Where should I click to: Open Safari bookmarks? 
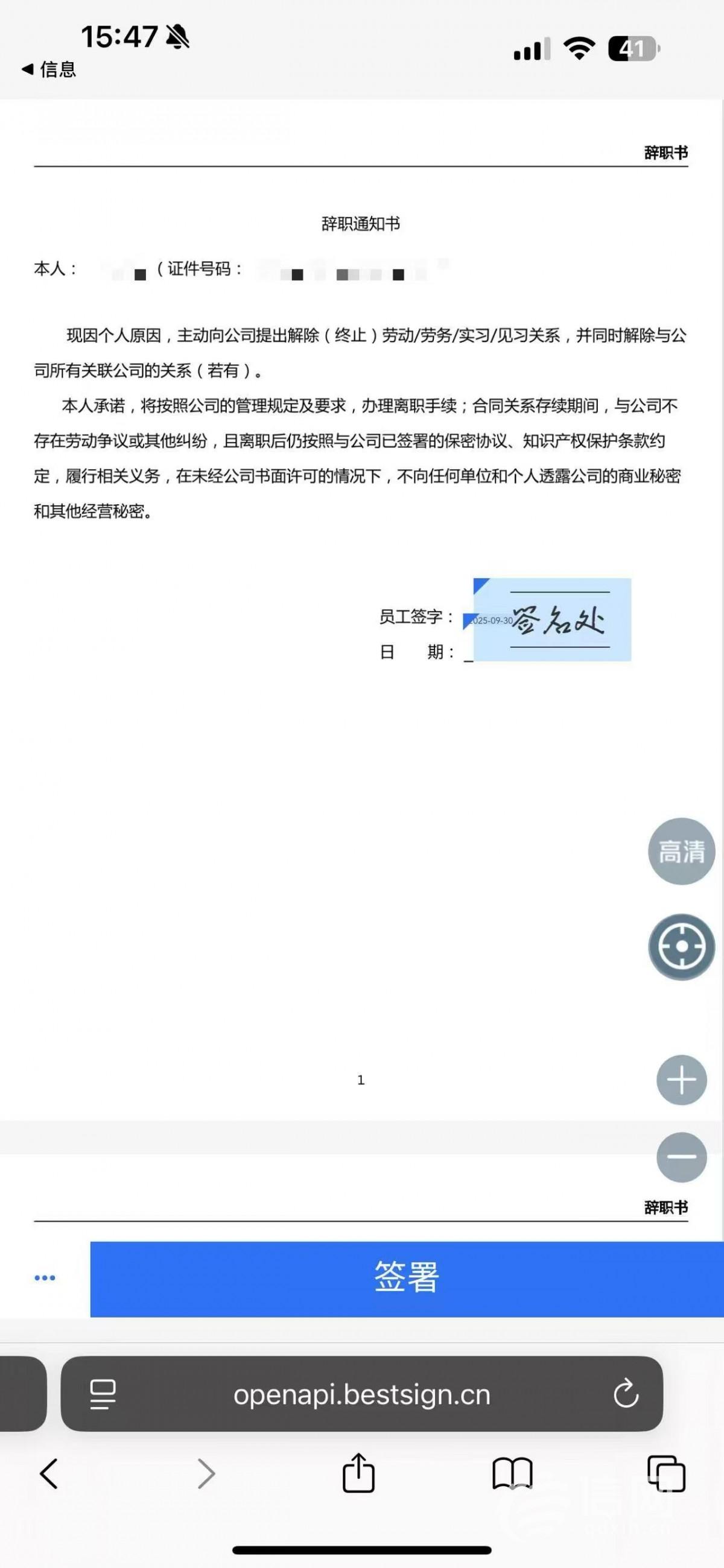[x=512, y=1474]
